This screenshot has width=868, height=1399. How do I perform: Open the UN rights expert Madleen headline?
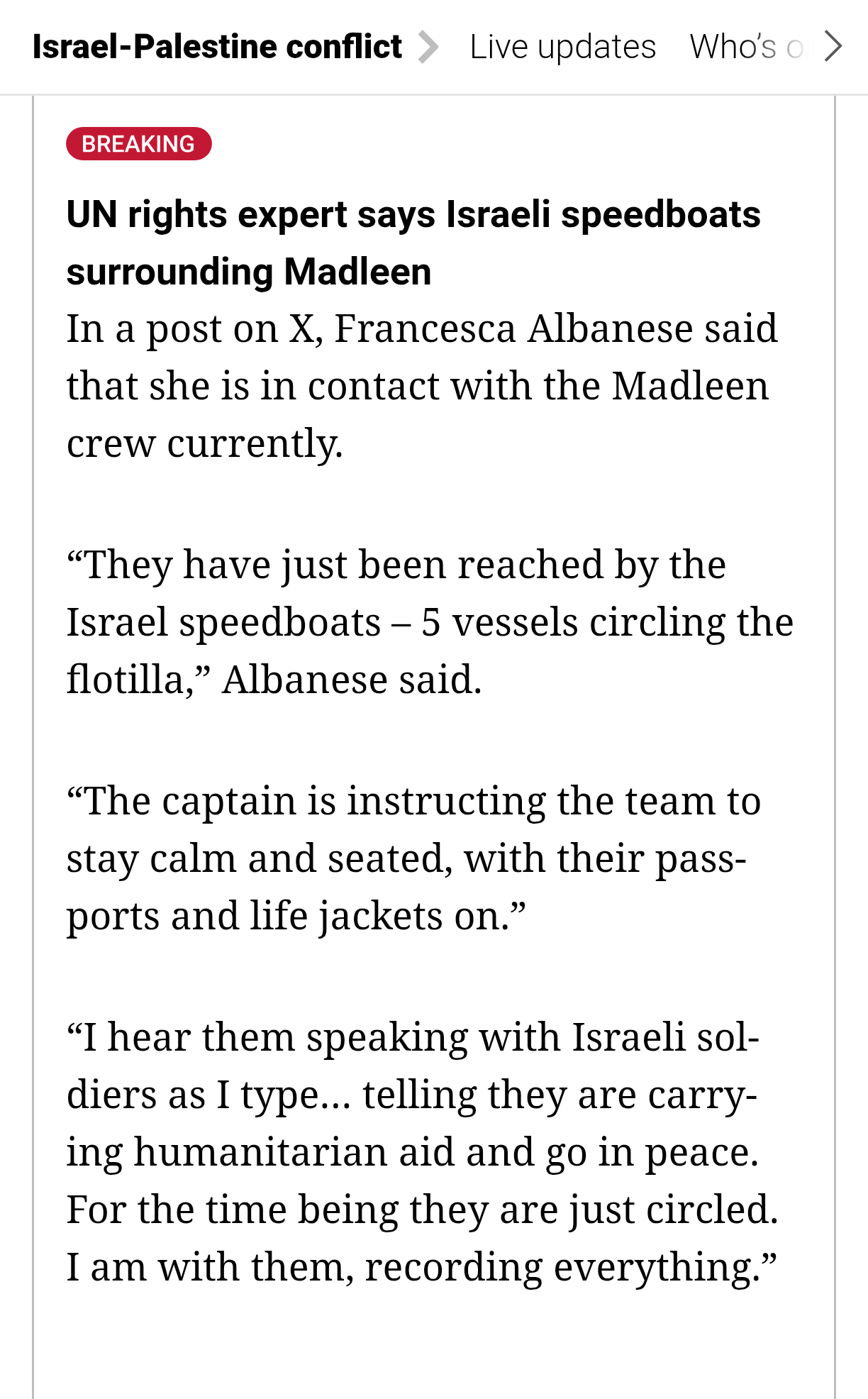click(413, 243)
